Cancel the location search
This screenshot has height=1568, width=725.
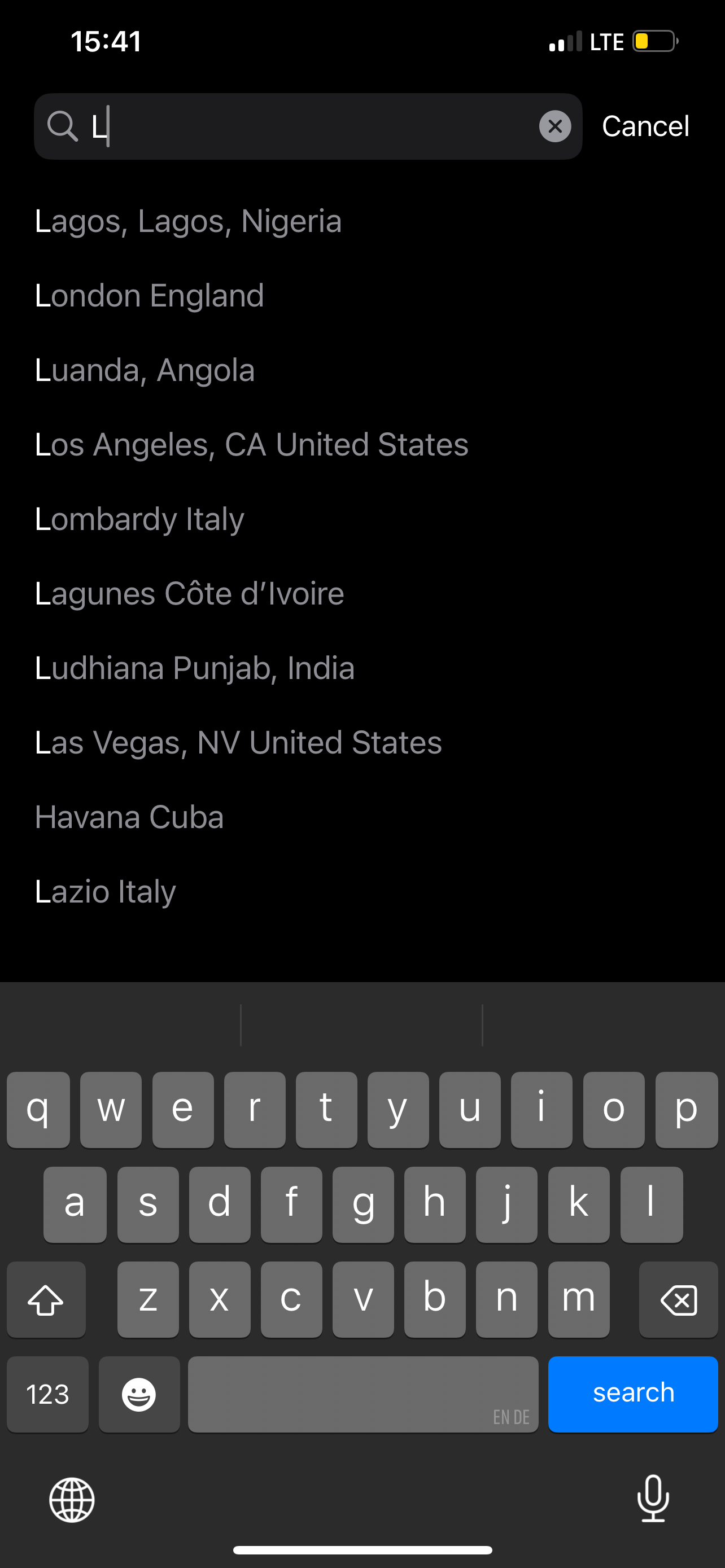tap(645, 126)
